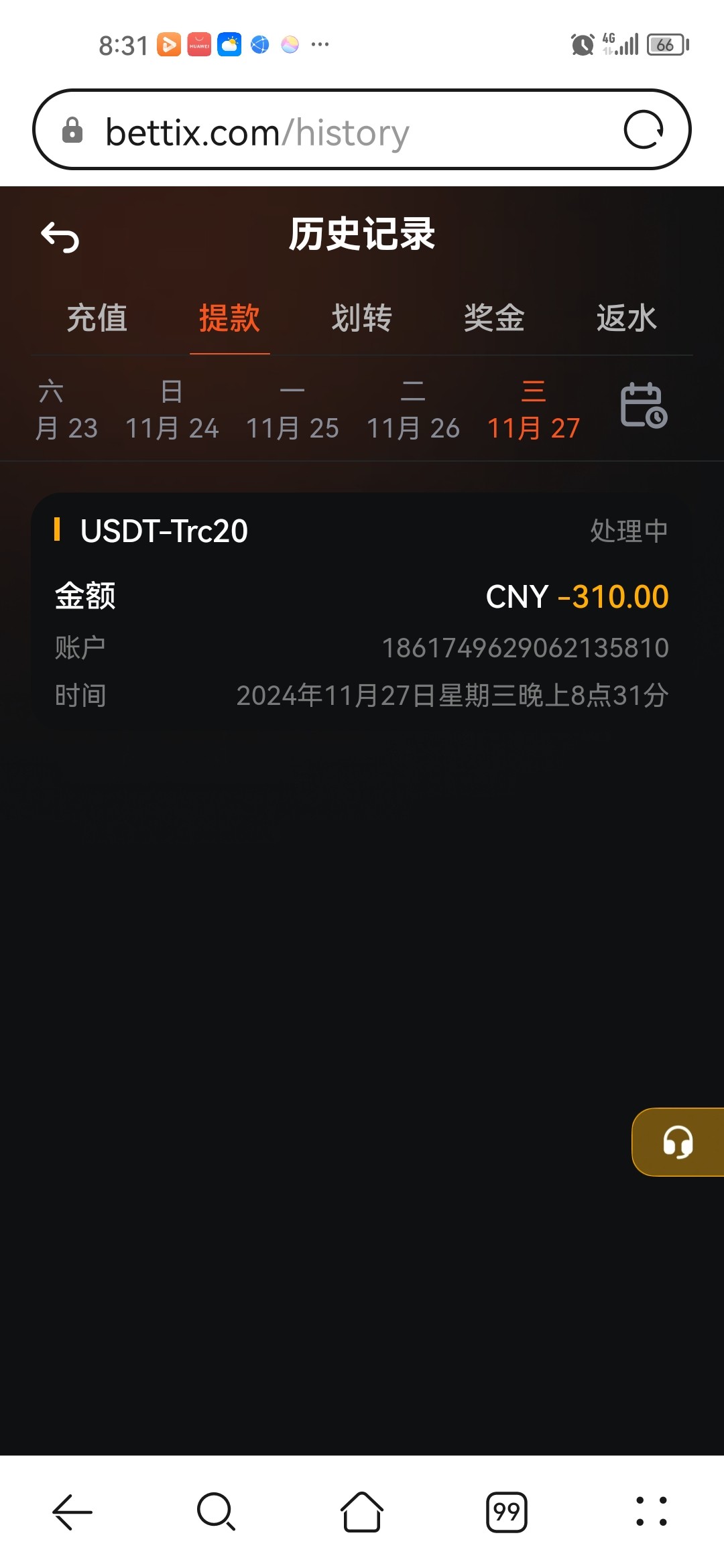Go to browser home page

pyautogui.click(x=362, y=1512)
